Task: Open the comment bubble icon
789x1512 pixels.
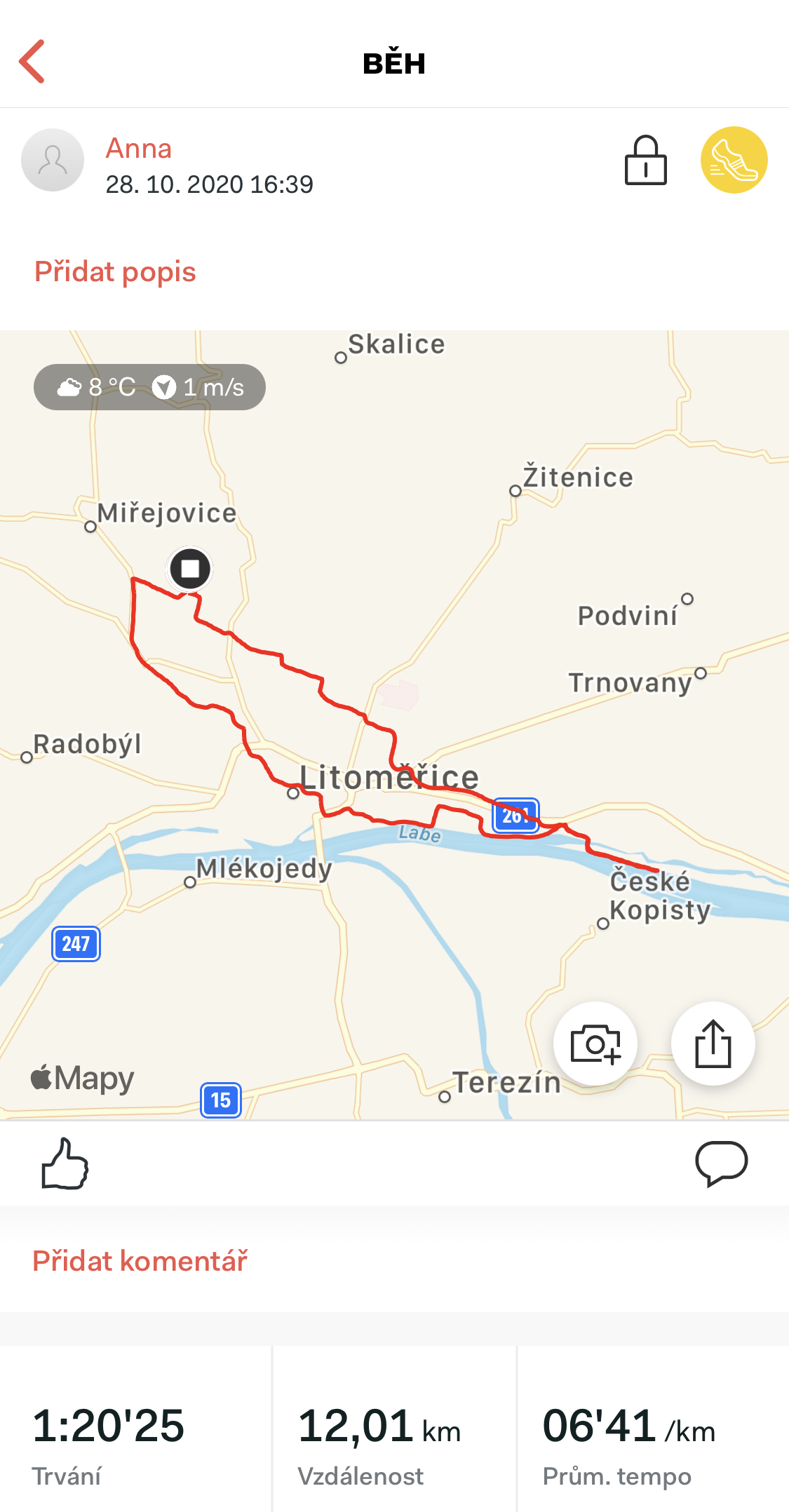Action: (x=721, y=1163)
